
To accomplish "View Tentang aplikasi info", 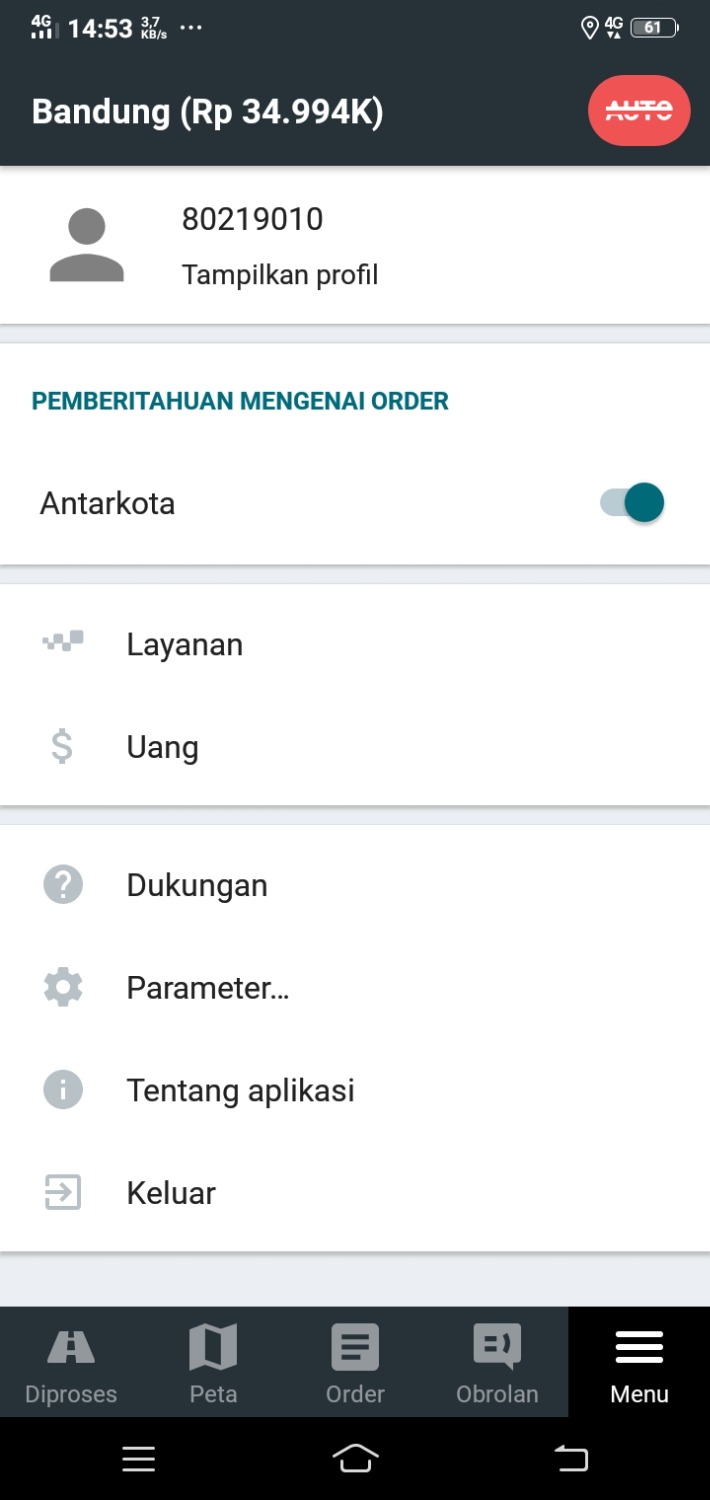I will coord(240,1090).
